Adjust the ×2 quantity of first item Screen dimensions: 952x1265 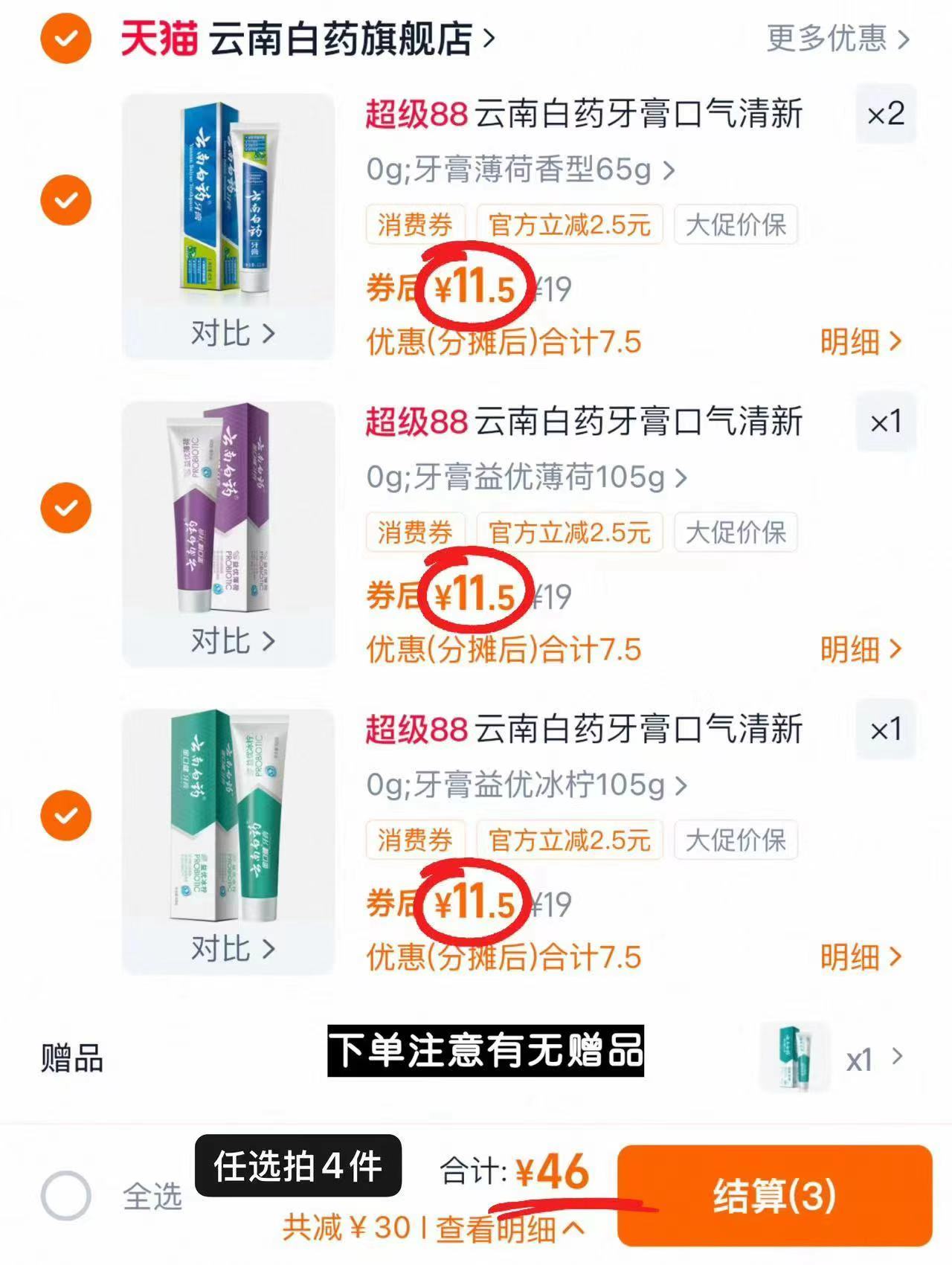(884, 115)
